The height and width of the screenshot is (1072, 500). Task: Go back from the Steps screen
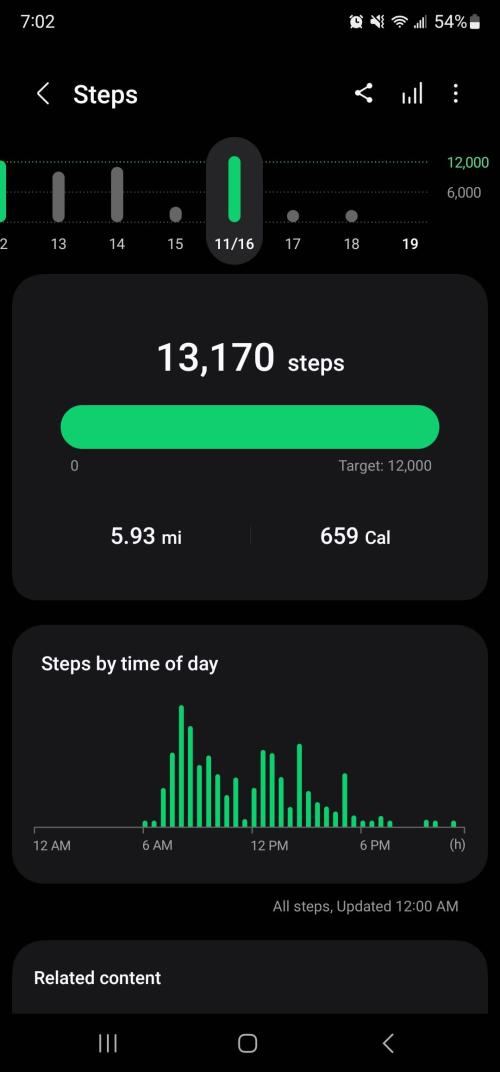pos(43,94)
